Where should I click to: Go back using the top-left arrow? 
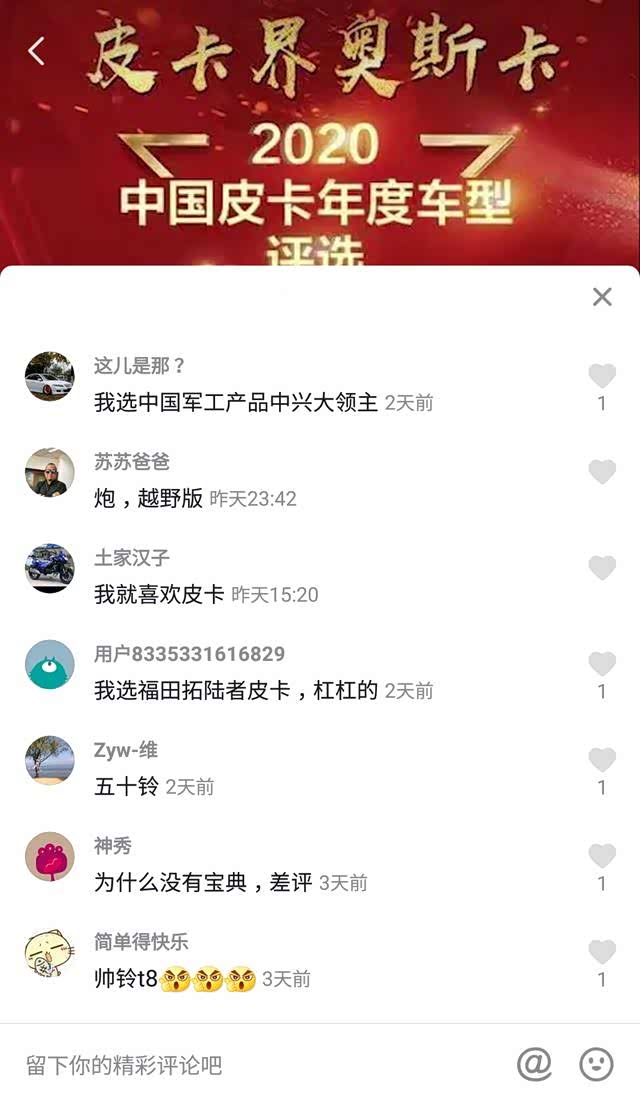pyautogui.click(x=37, y=51)
